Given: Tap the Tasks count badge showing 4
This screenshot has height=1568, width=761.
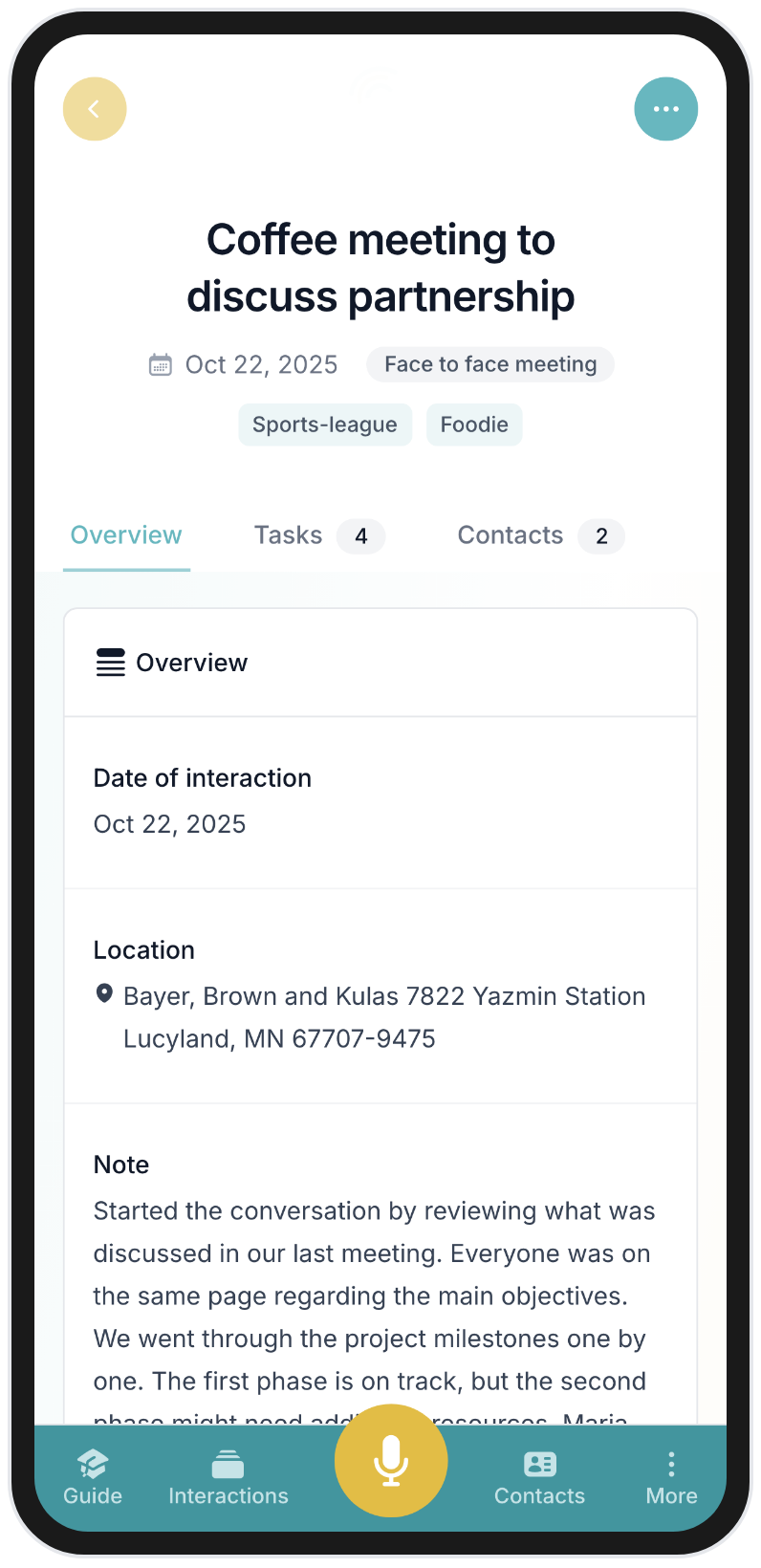Looking at the screenshot, I should pos(360,536).
